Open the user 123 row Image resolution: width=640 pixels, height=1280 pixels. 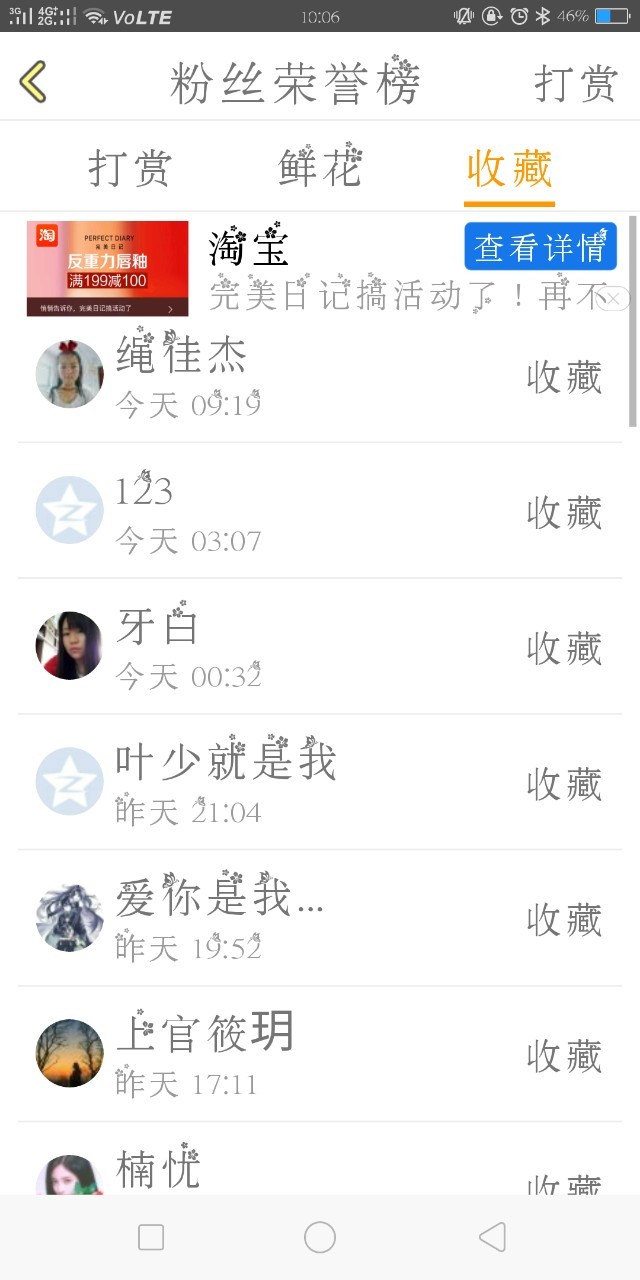(x=320, y=511)
